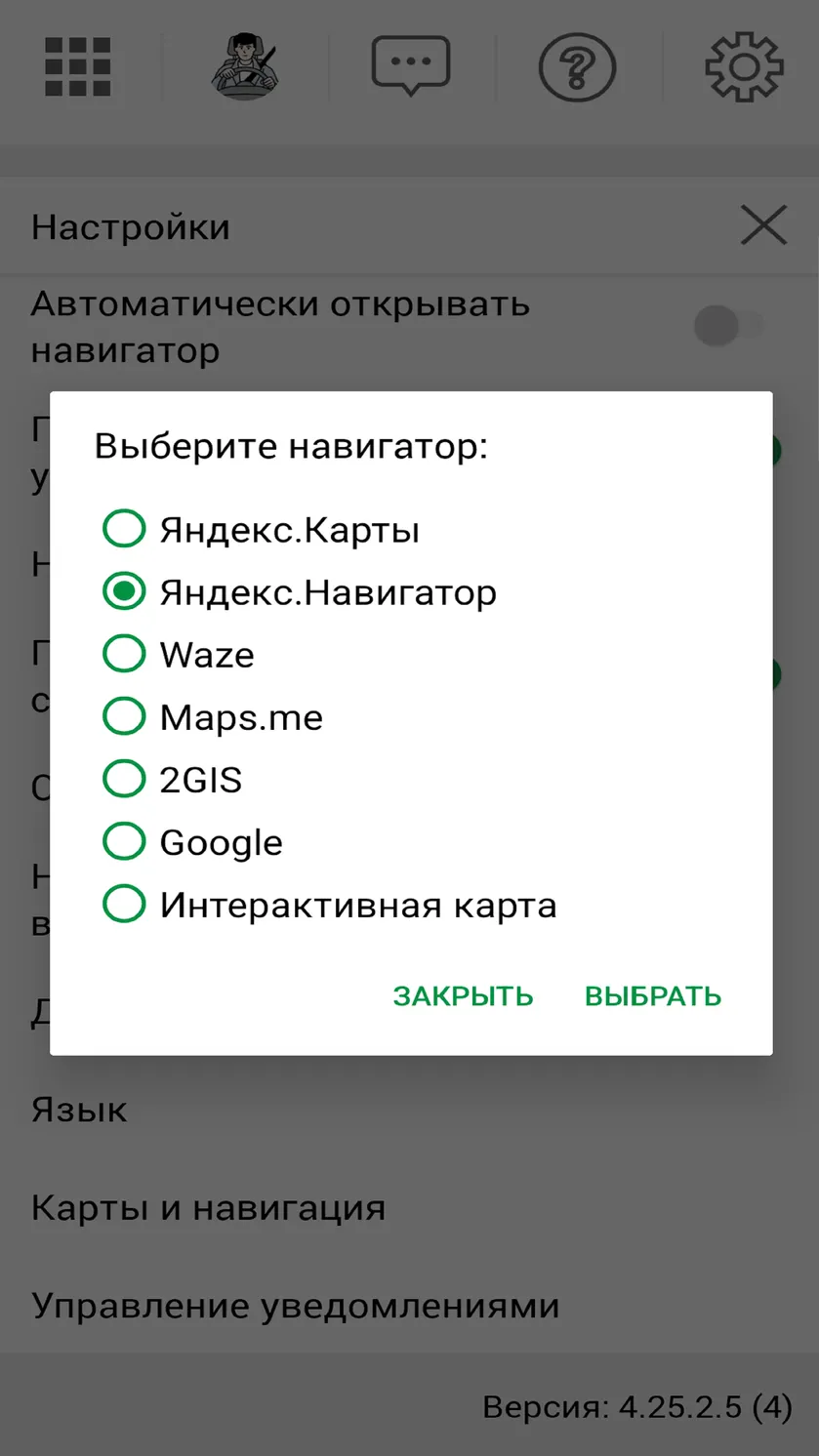
Task: Select the Яндекс.Карты radio option
Action: point(125,529)
